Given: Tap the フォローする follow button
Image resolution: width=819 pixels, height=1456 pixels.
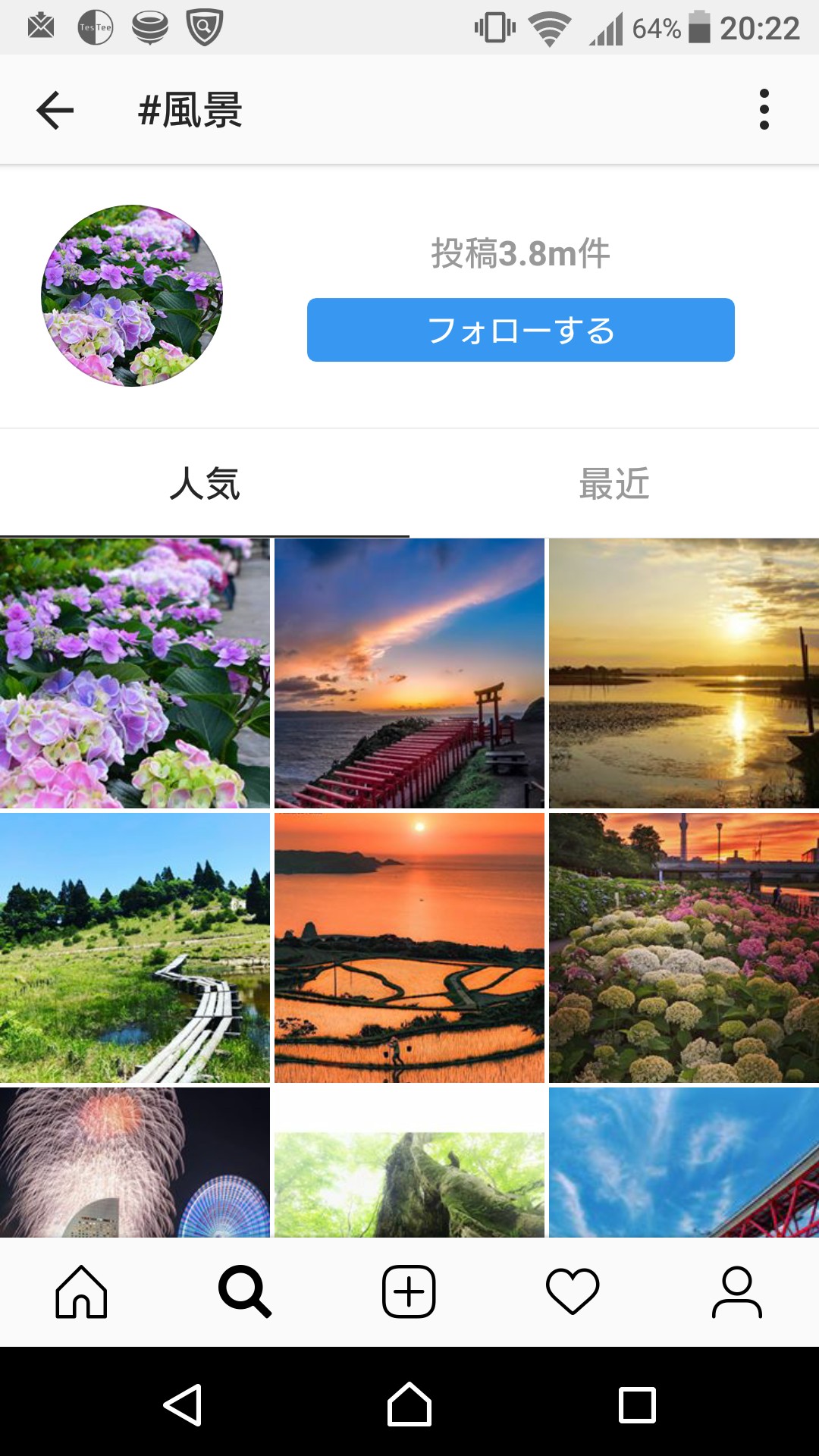Looking at the screenshot, I should (520, 330).
